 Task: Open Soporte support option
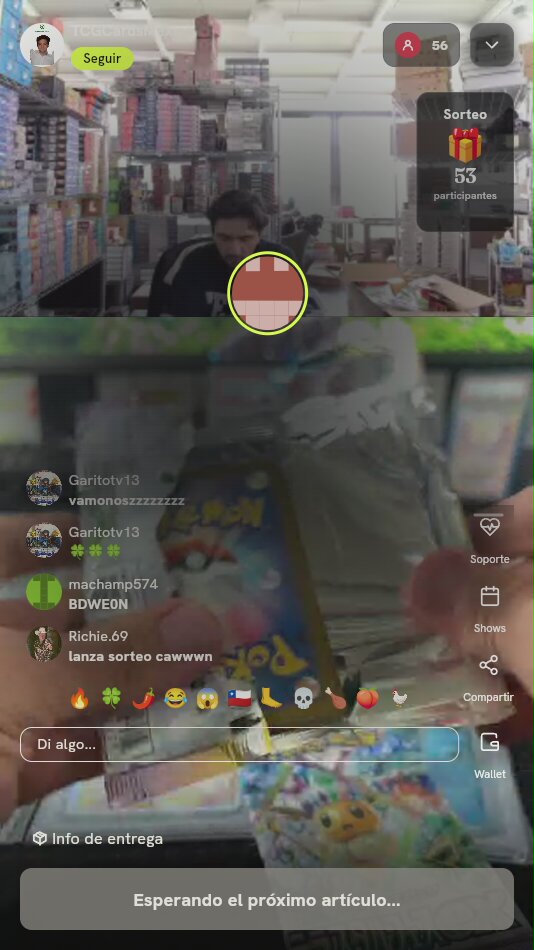coord(489,538)
